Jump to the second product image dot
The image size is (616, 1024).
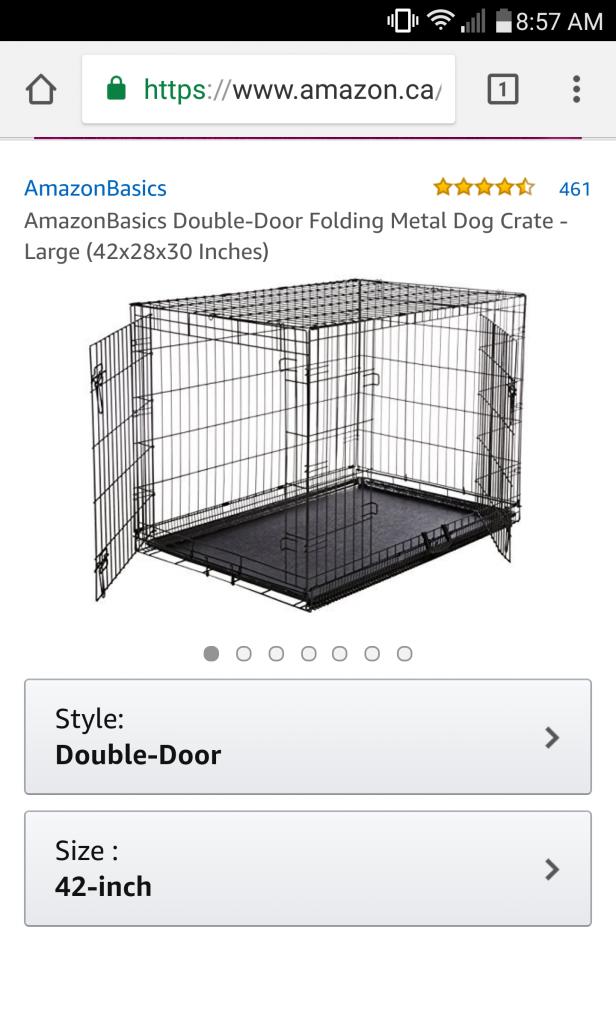pyautogui.click(x=244, y=654)
